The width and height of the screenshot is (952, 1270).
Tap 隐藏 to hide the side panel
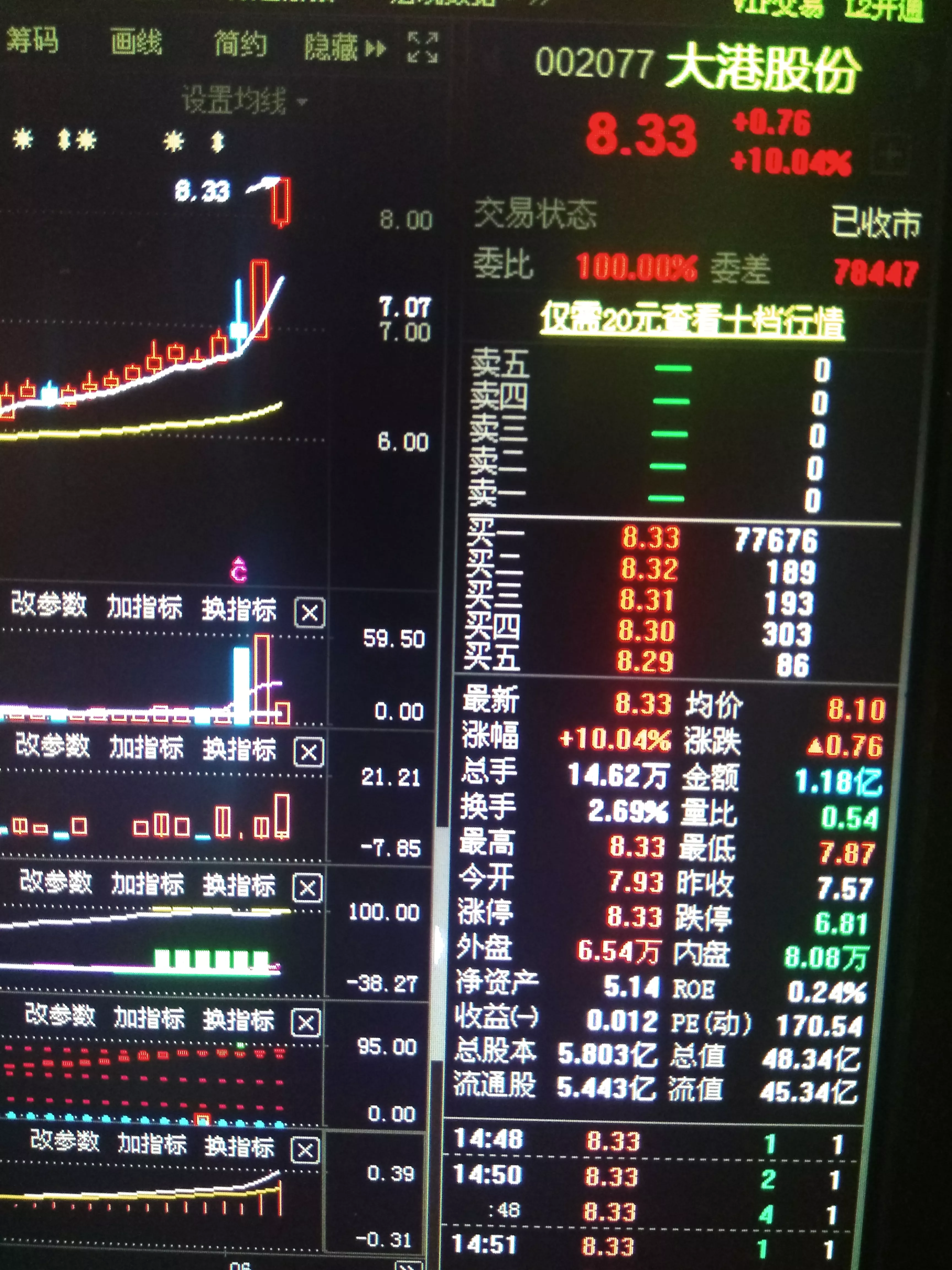click(x=345, y=47)
